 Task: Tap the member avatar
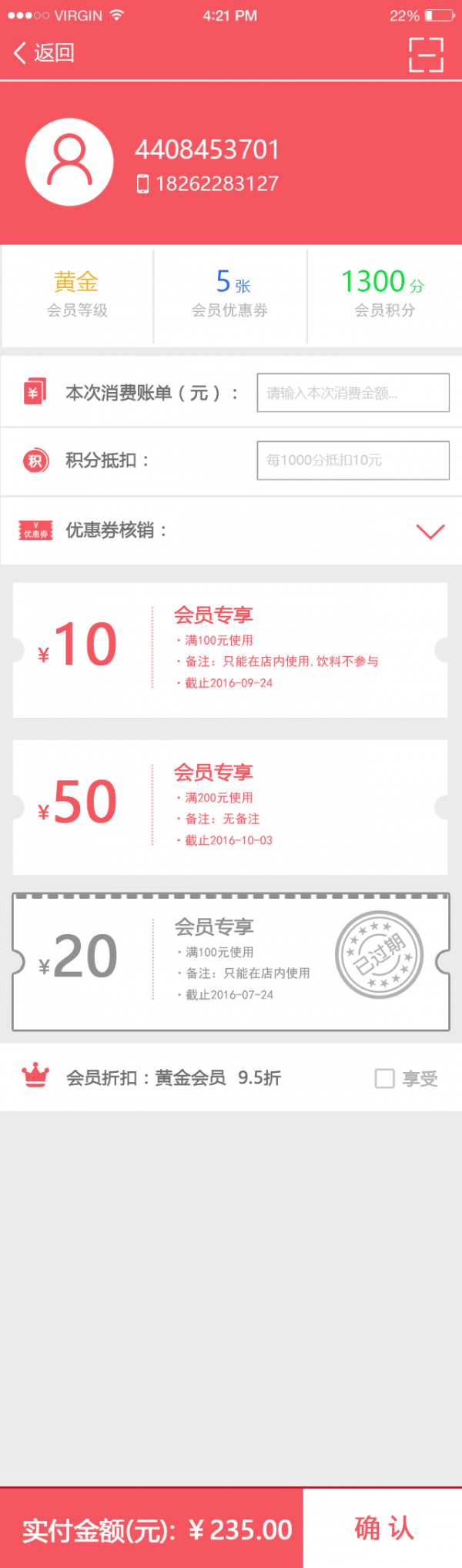[69, 162]
